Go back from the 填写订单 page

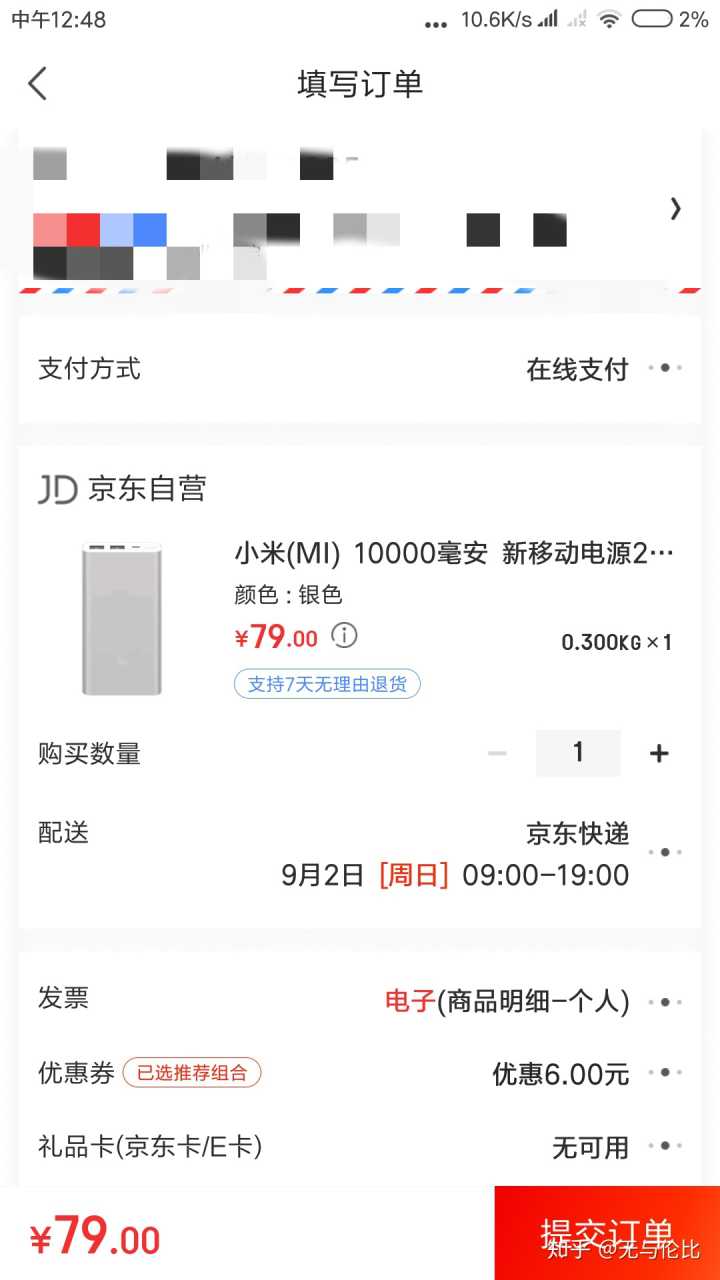(x=38, y=84)
